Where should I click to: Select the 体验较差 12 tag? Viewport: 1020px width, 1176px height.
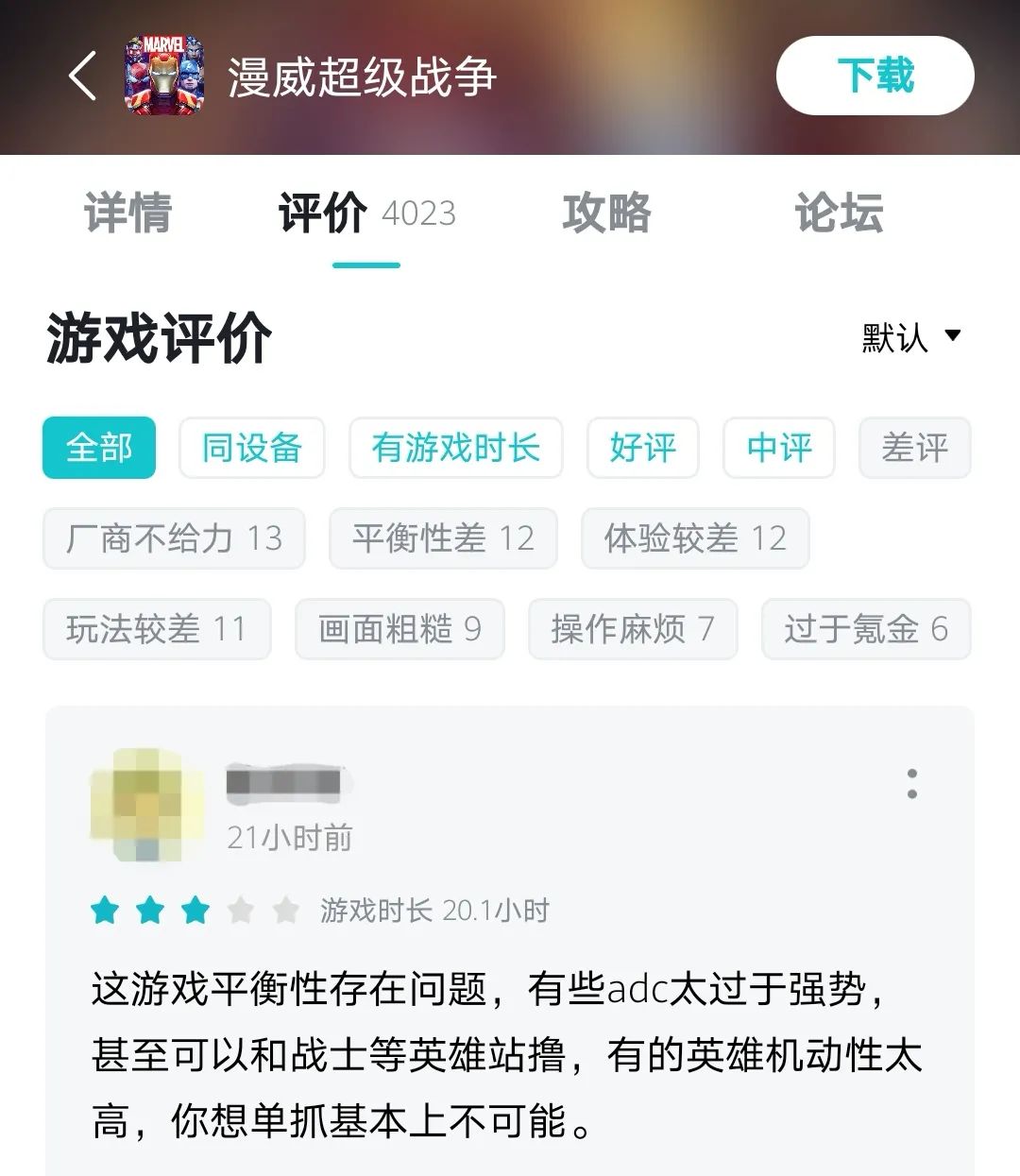[x=695, y=538]
